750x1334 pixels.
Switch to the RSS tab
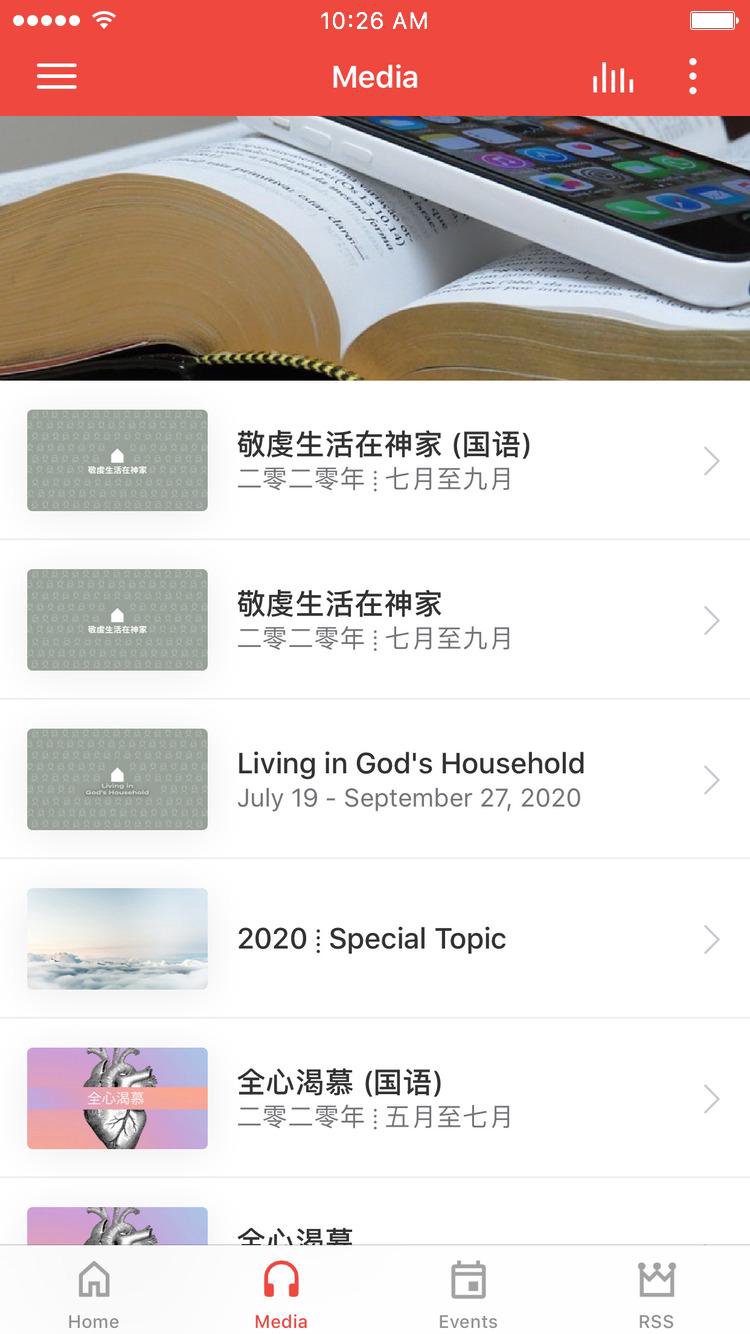[x=656, y=1292]
